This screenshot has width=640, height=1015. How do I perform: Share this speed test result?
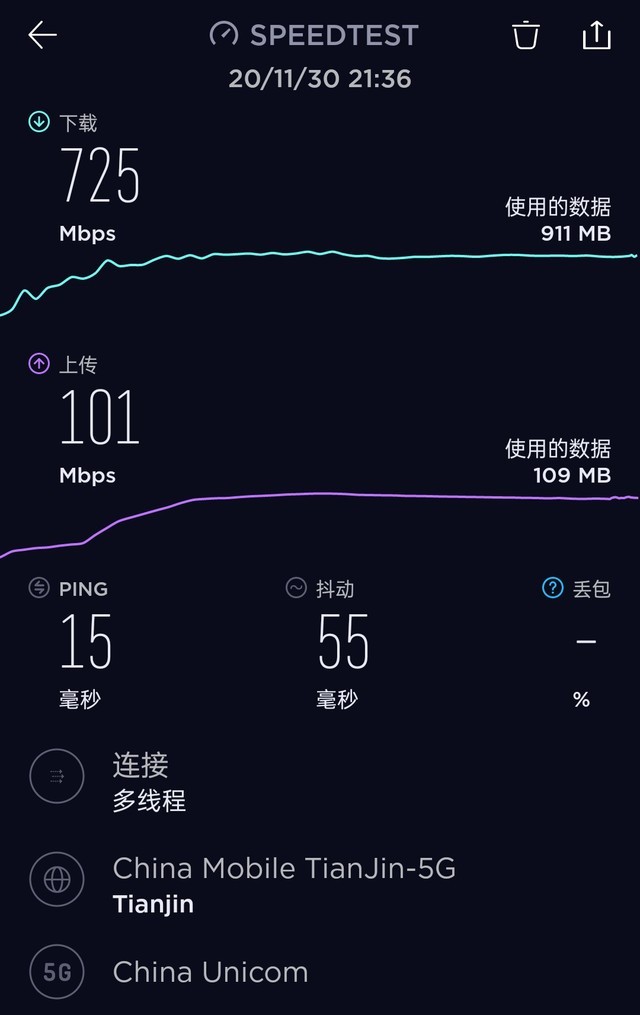pyautogui.click(x=596, y=36)
